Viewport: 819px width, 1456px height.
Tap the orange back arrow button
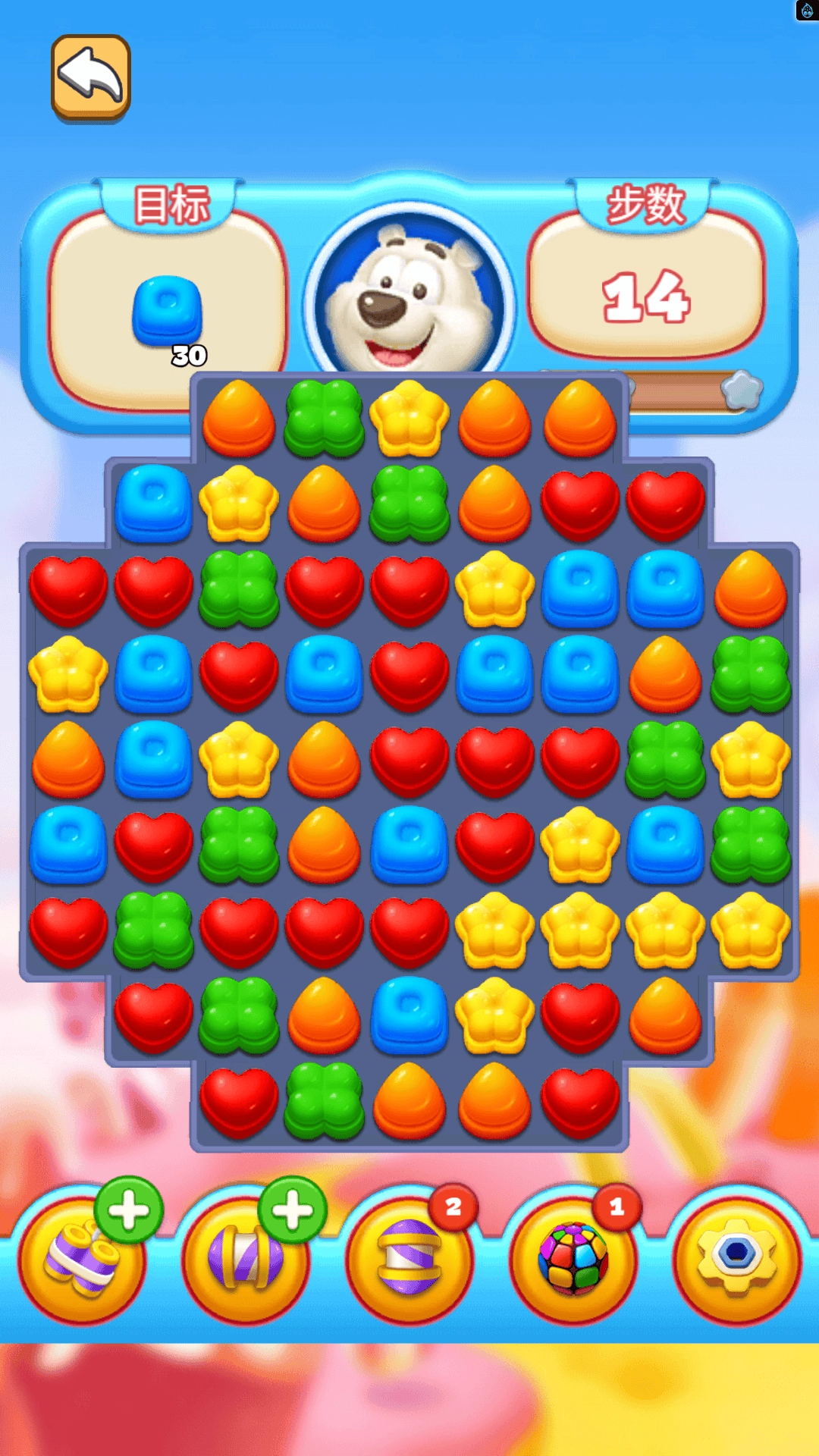[91, 77]
